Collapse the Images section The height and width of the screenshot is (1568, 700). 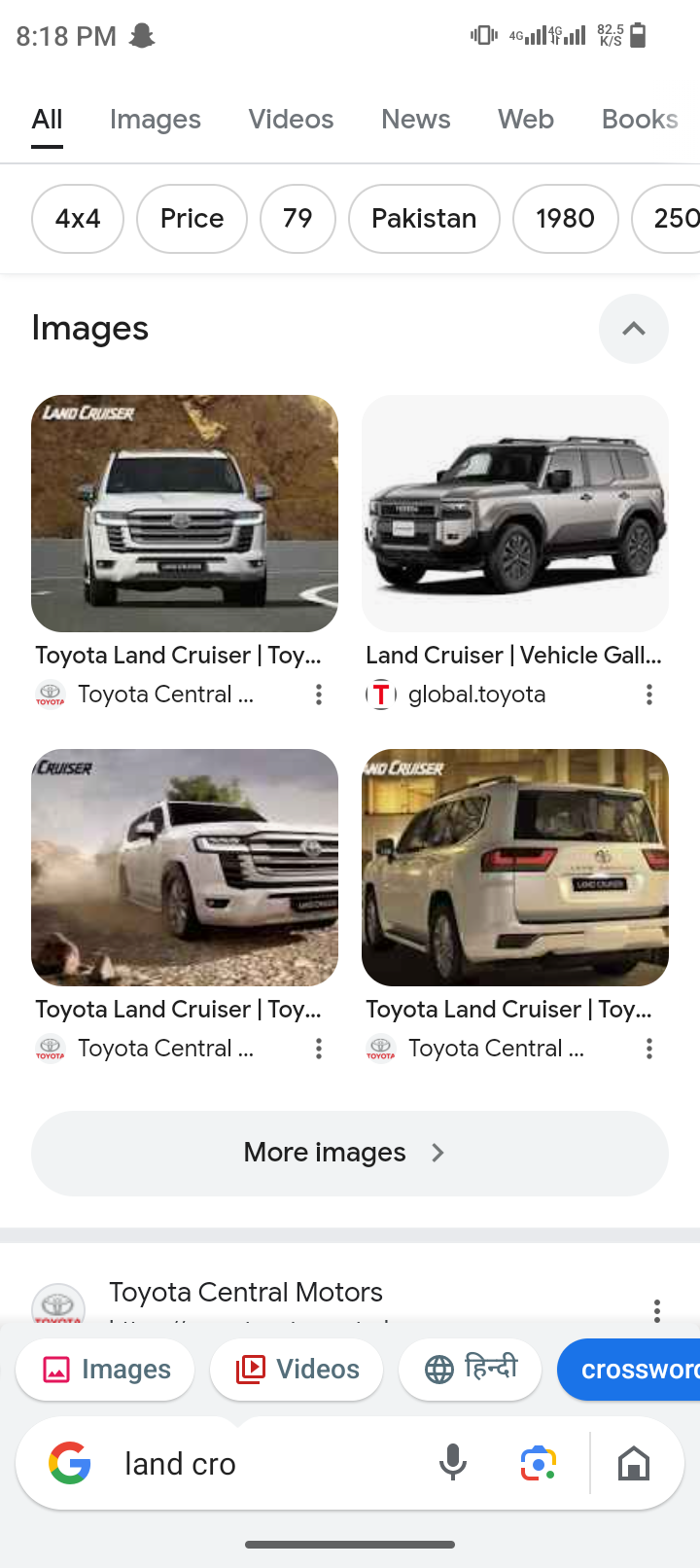(x=633, y=329)
